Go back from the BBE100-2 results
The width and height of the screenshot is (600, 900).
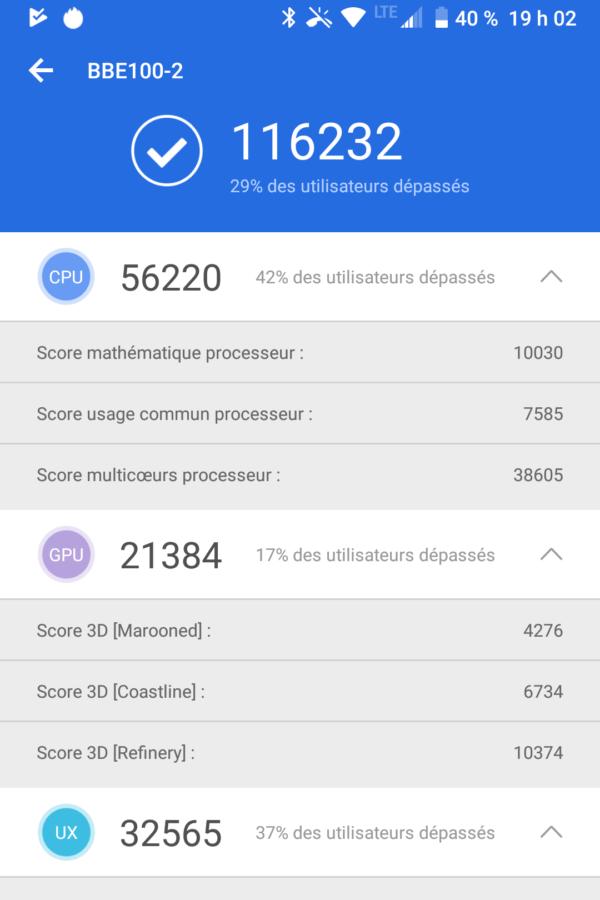(41, 70)
